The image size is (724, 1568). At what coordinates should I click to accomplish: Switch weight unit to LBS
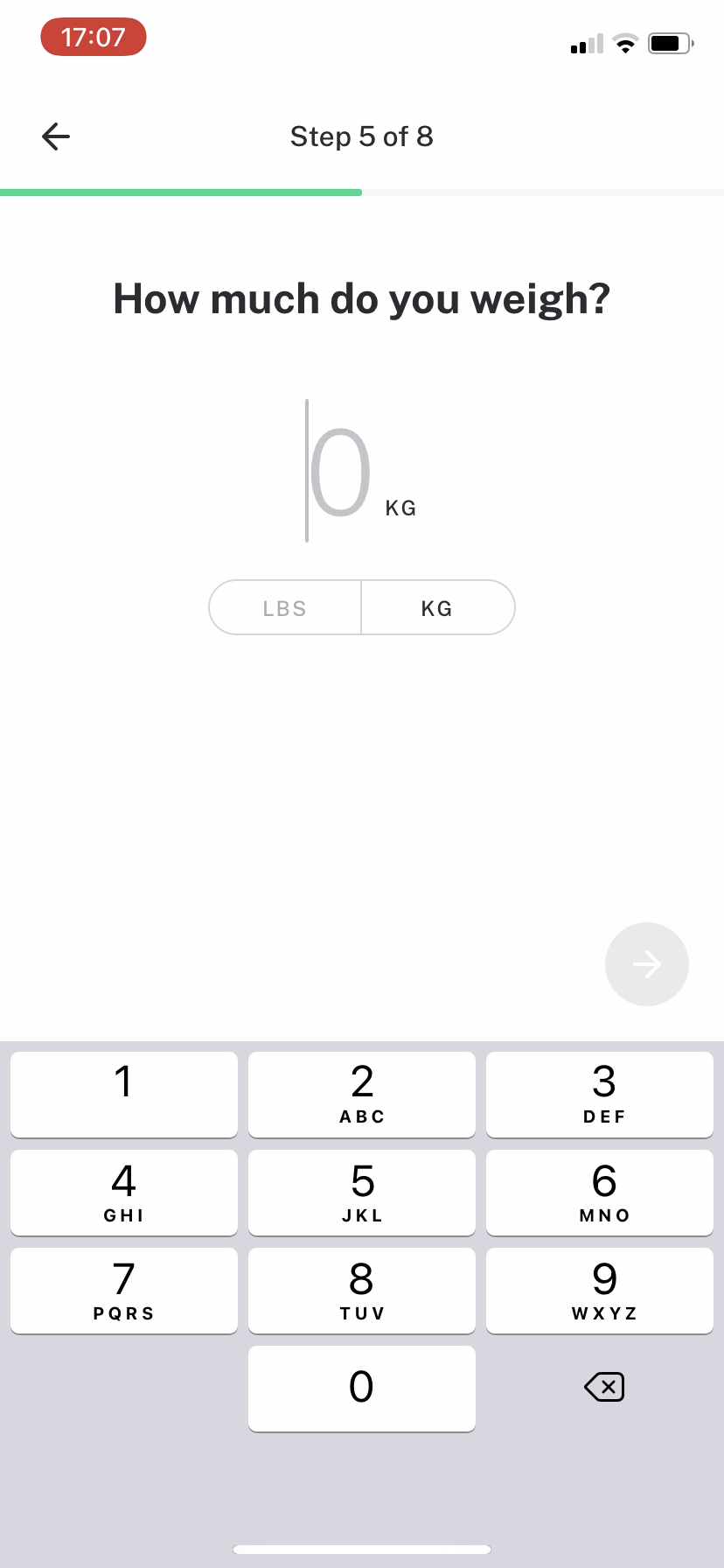283,607
